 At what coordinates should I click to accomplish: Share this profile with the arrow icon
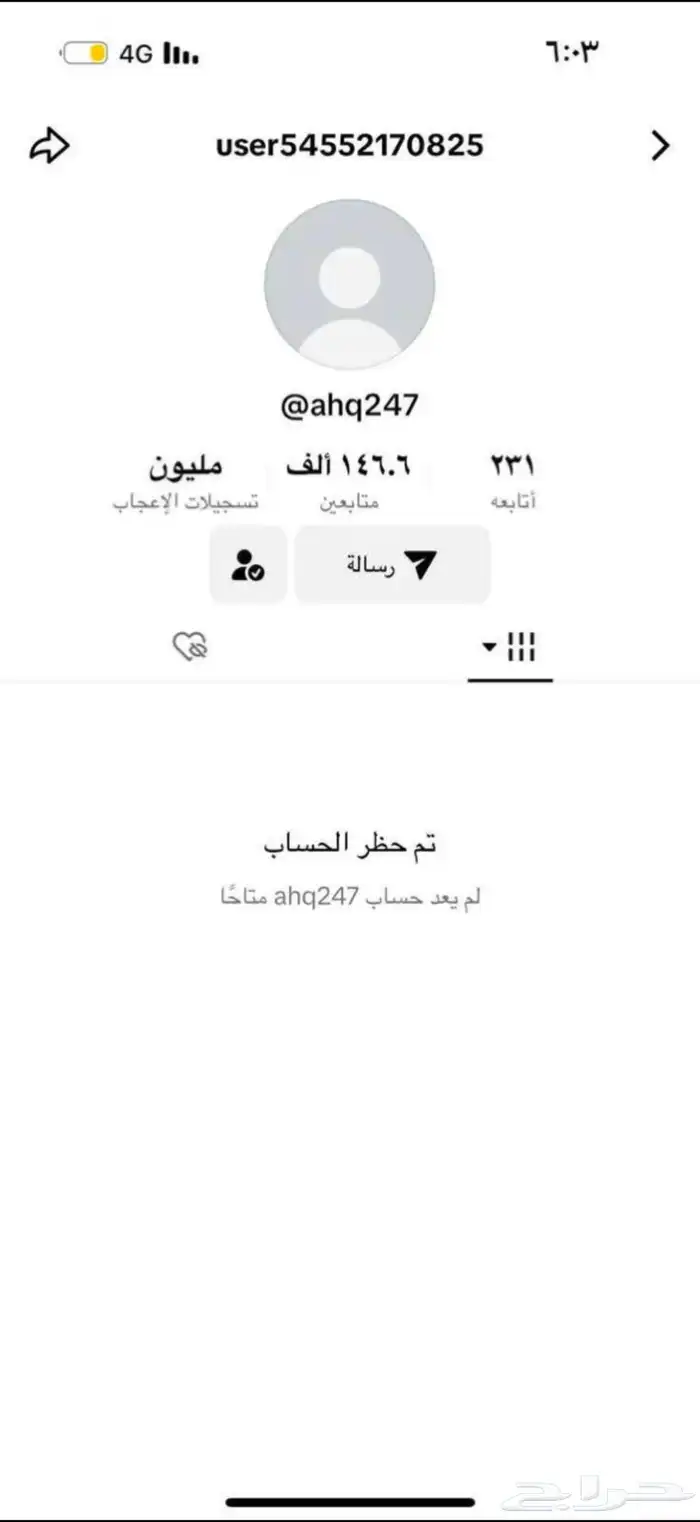(49, 146)
